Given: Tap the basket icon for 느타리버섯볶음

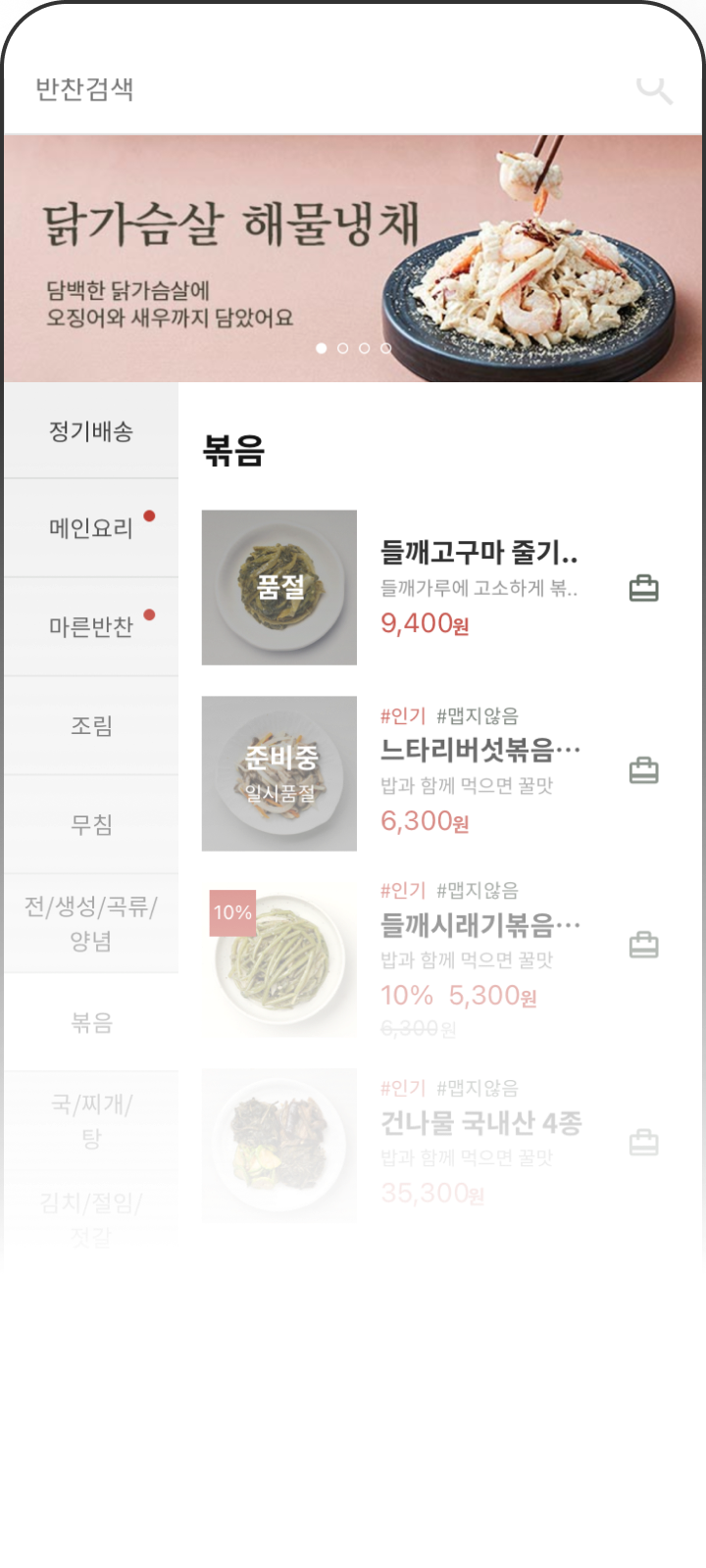Looking at the screenshot, I should 643,770.
